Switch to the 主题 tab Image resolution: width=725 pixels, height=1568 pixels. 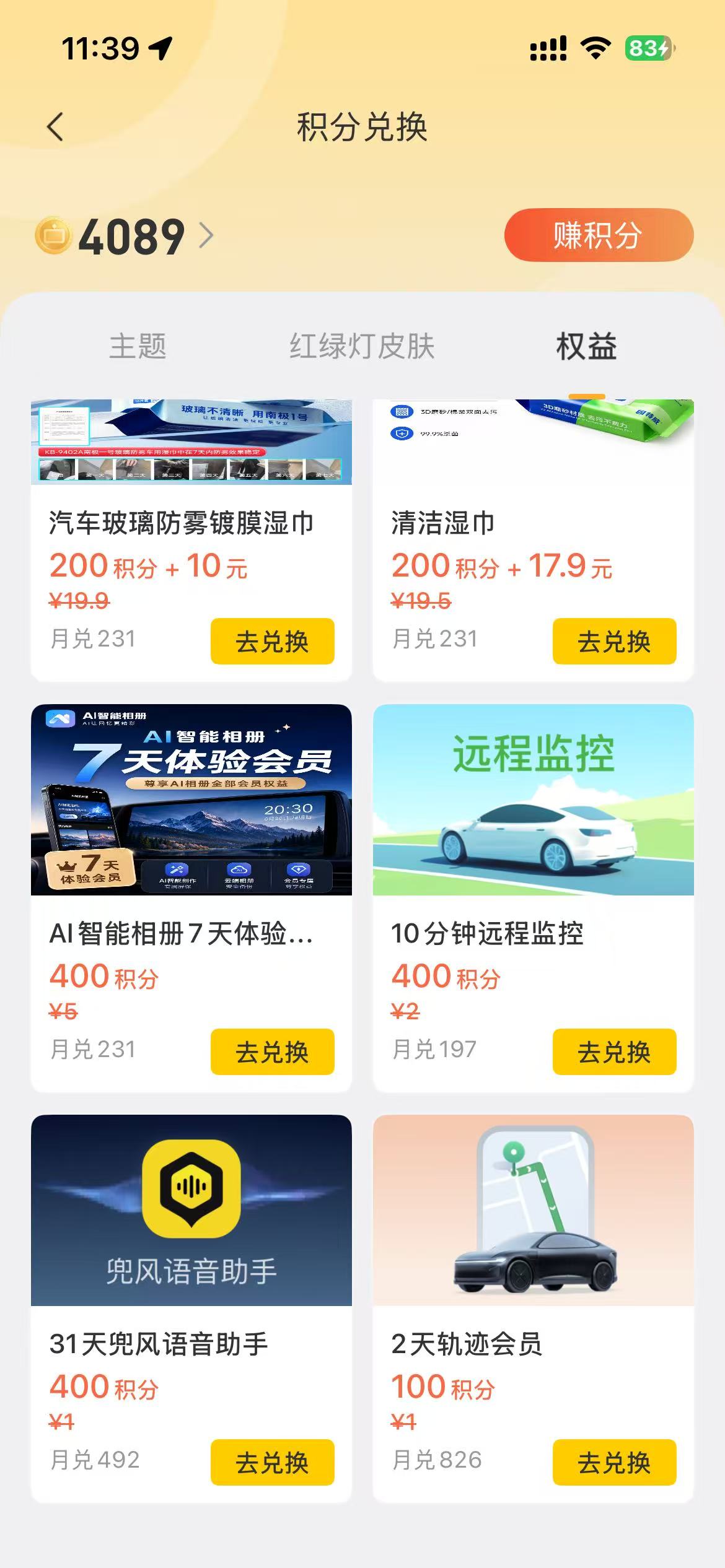tap(138, 346)
